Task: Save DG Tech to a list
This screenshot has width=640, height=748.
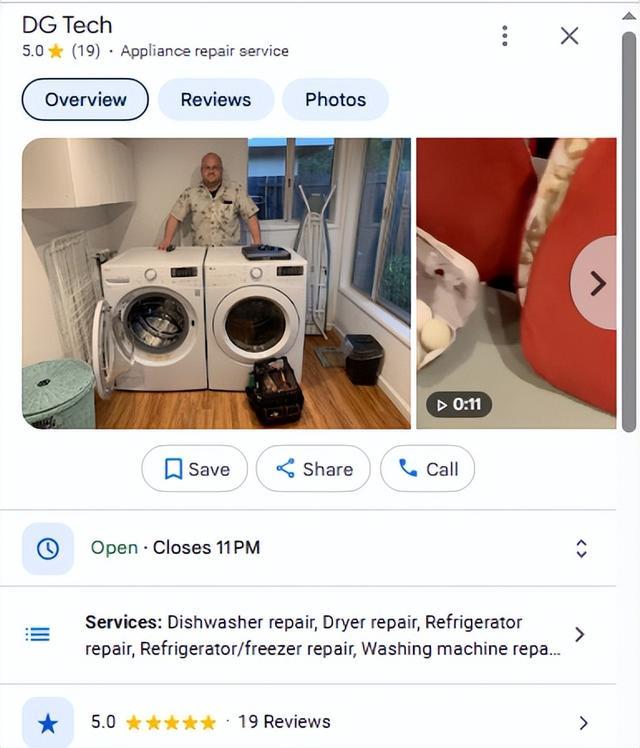Action: pos(195,468)
